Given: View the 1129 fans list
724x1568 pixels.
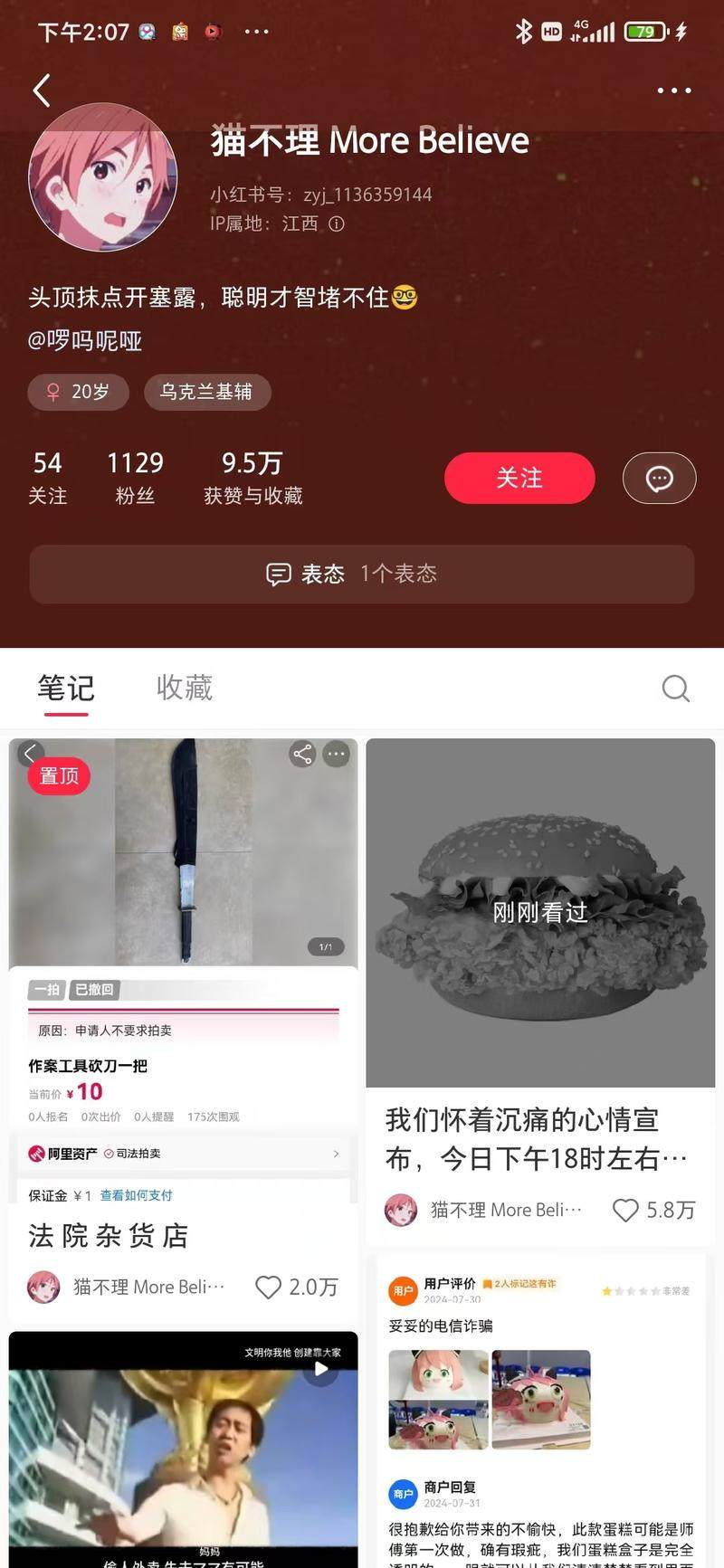Looking at the screenshot, I should coord(135,478).
